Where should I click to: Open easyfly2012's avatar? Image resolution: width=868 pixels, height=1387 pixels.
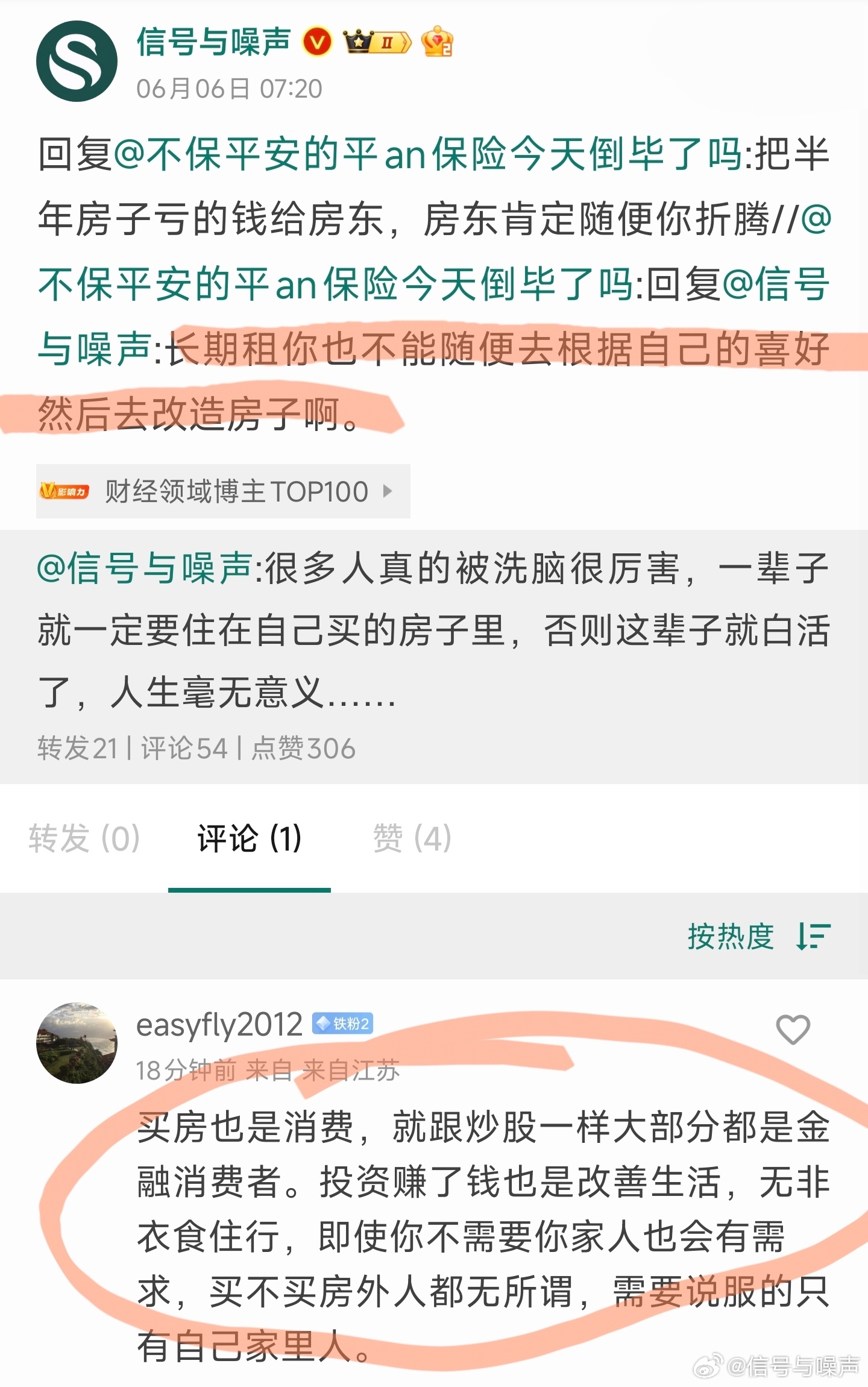(77, 1043)
